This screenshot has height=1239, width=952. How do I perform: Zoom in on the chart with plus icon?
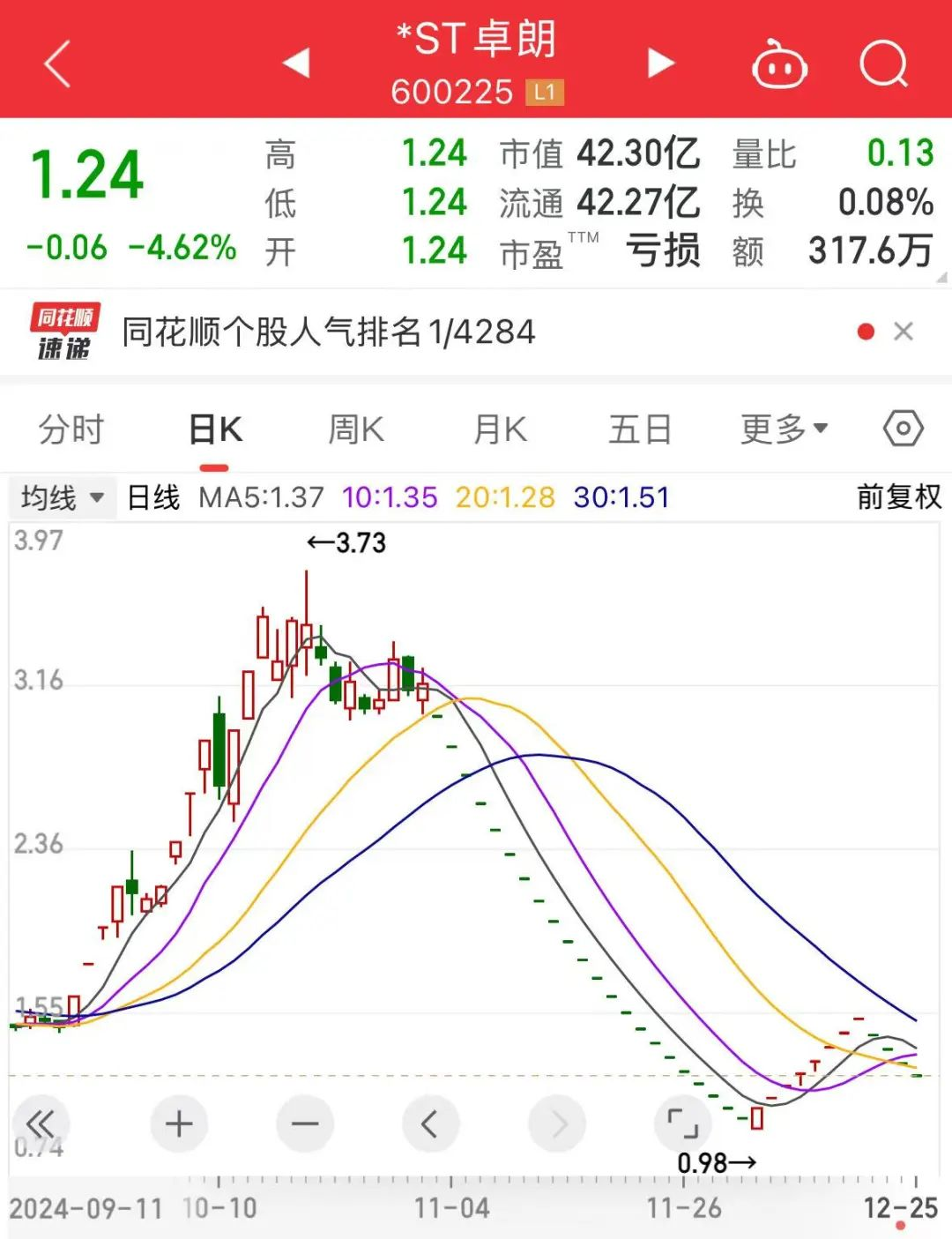(178, 1123)
